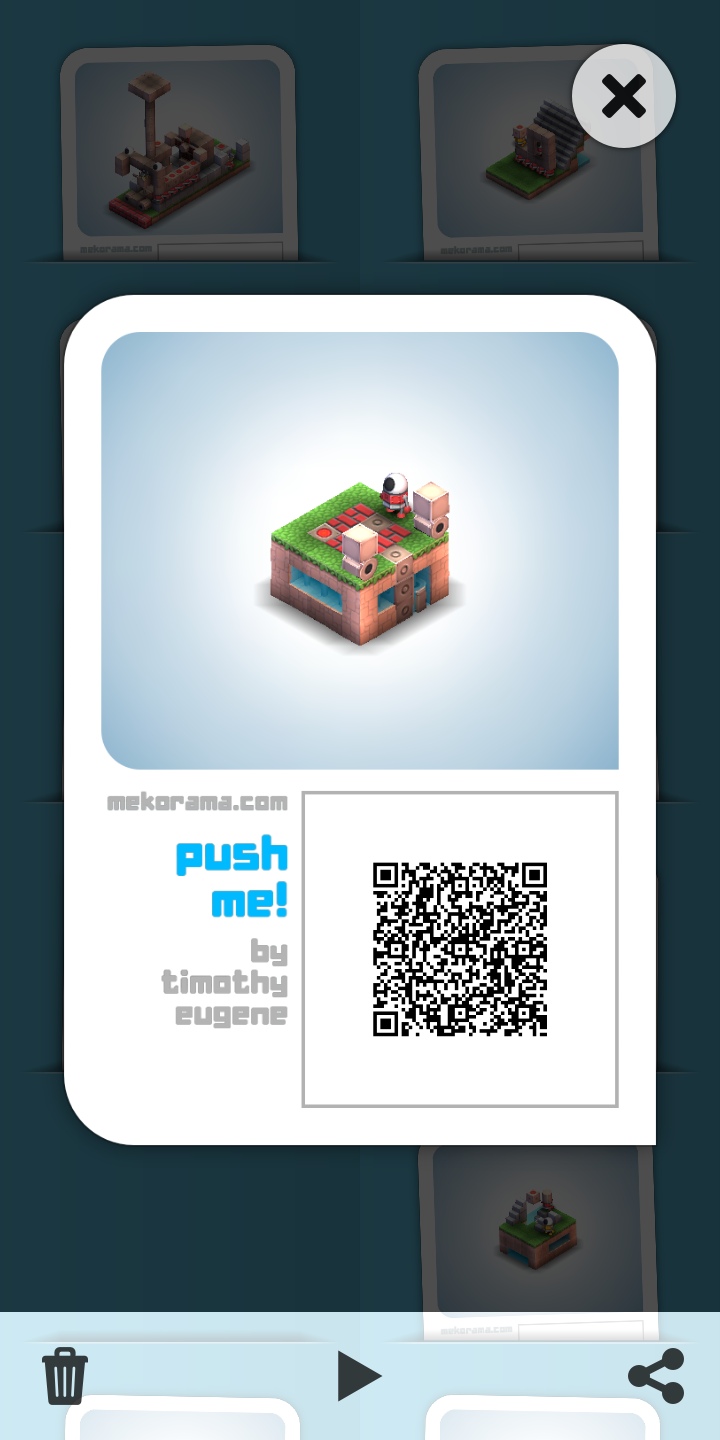Image resolution: width=720 pixels, height=1440 pixels.
Task: Share the push me! level card
Action: [656, 1376]
